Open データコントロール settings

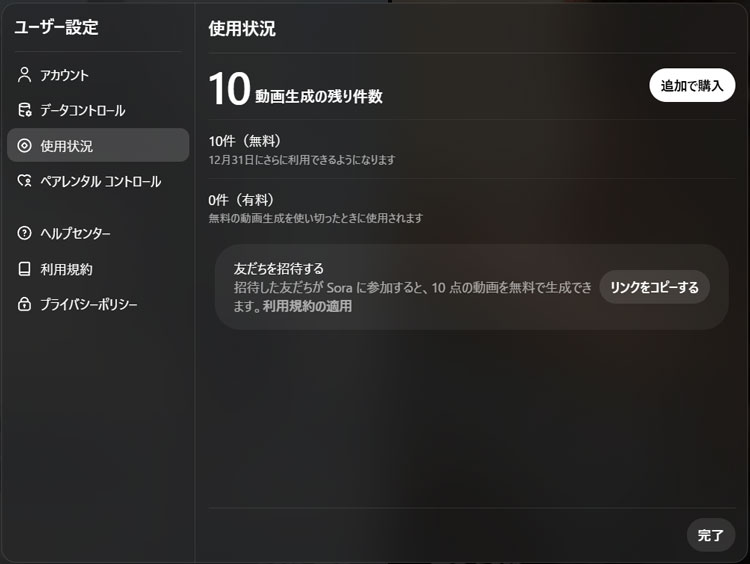82,110
